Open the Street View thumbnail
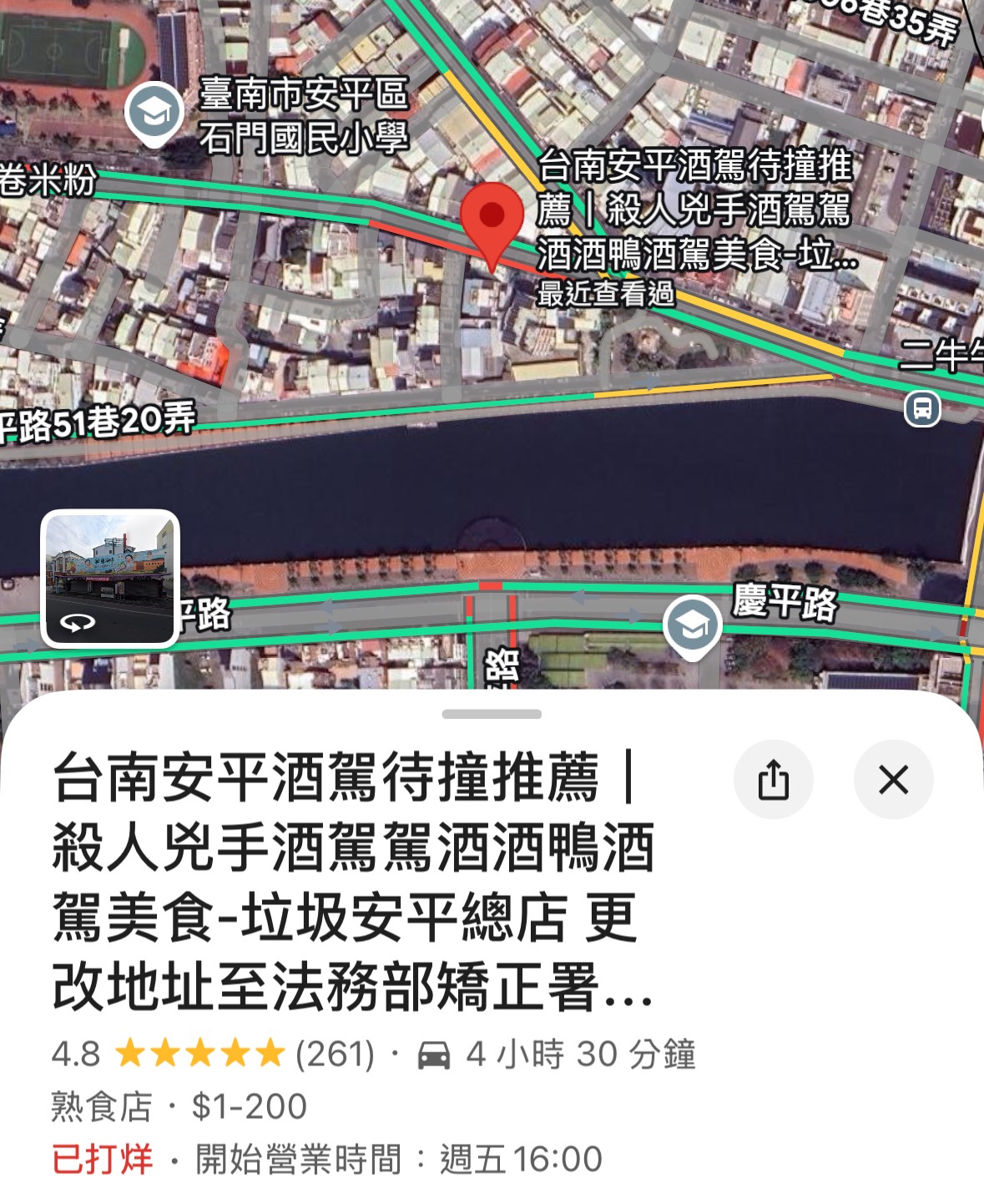This screenshot has height=1204, width=984. (110, 579)
